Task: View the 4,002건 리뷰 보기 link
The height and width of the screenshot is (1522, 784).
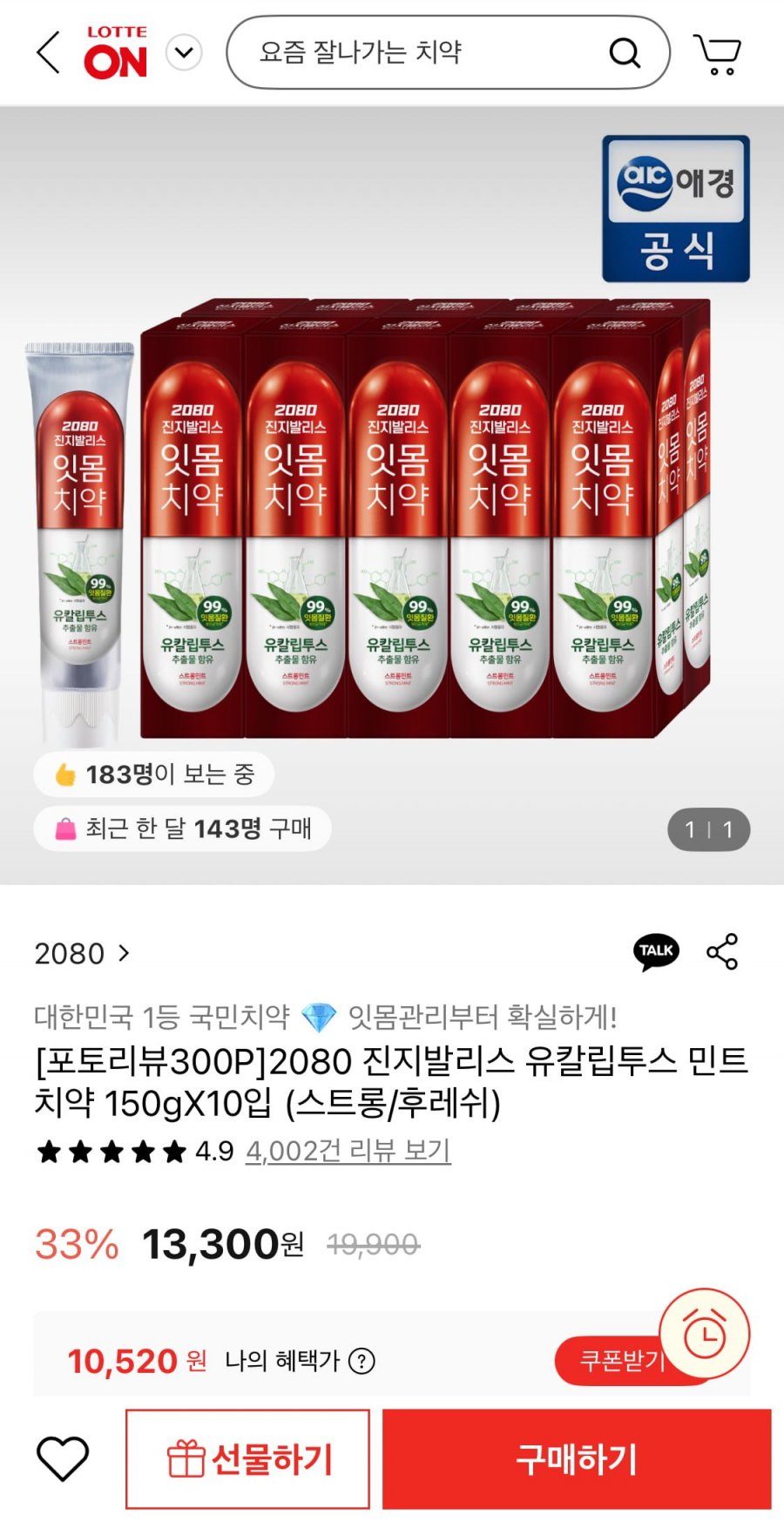Action: pyautogui.click(x=348, y=1151)
